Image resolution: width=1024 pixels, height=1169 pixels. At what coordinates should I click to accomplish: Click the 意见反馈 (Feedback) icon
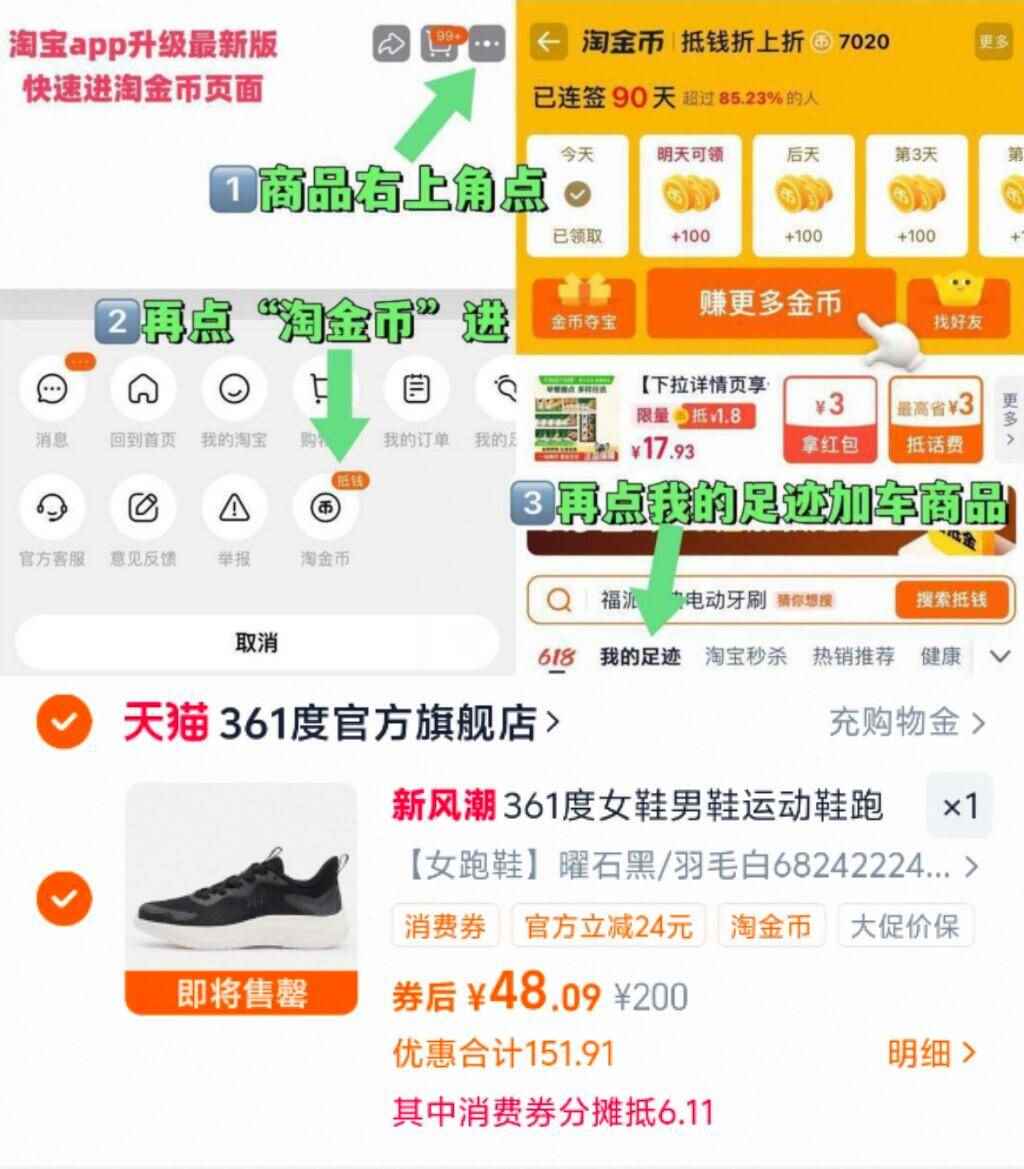pyautogui.click(x=142, y=510)
